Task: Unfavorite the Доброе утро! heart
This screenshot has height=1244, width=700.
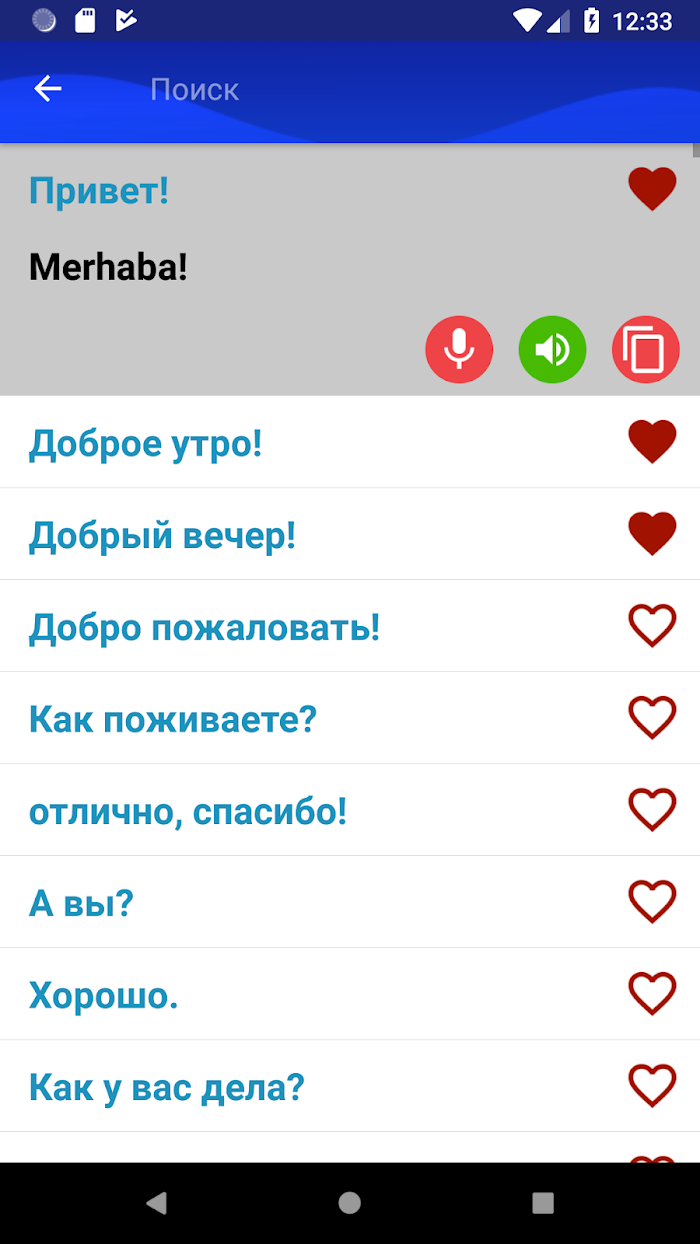Action: 652,442
